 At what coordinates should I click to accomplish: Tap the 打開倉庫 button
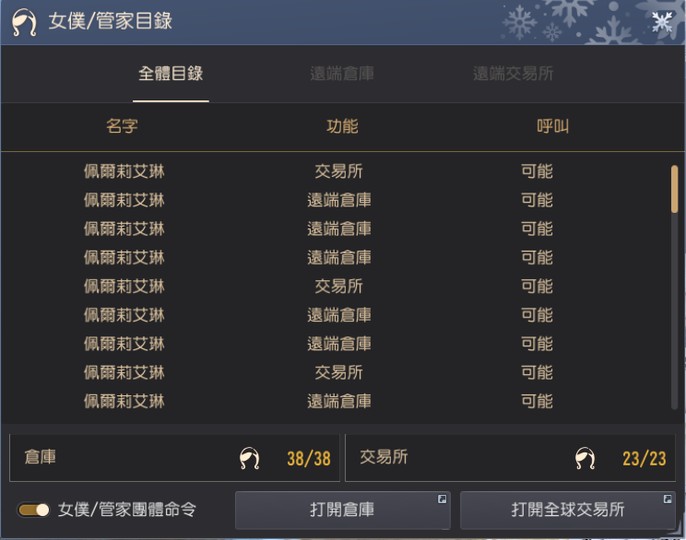tap(342, 510)
